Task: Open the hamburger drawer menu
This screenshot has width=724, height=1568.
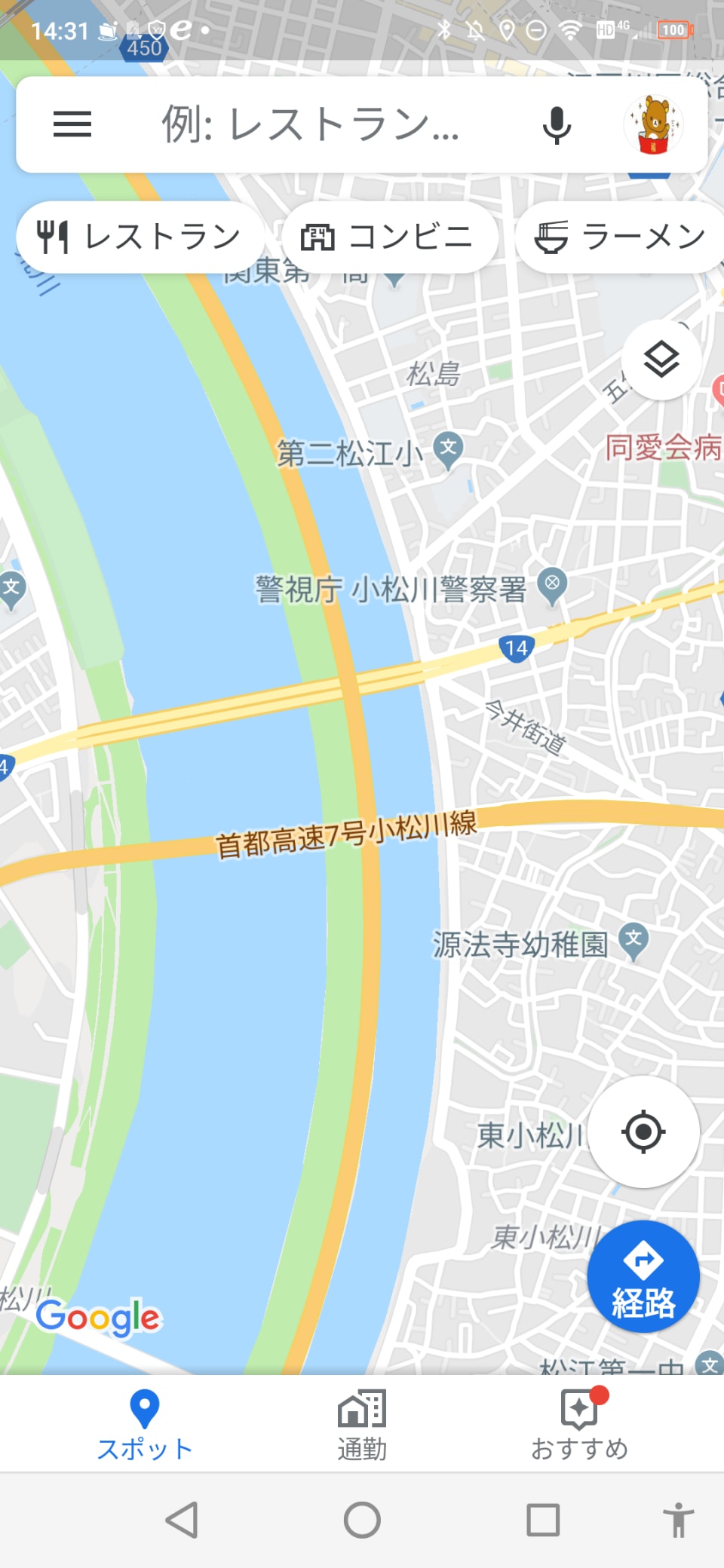Action: coord(72,124)
